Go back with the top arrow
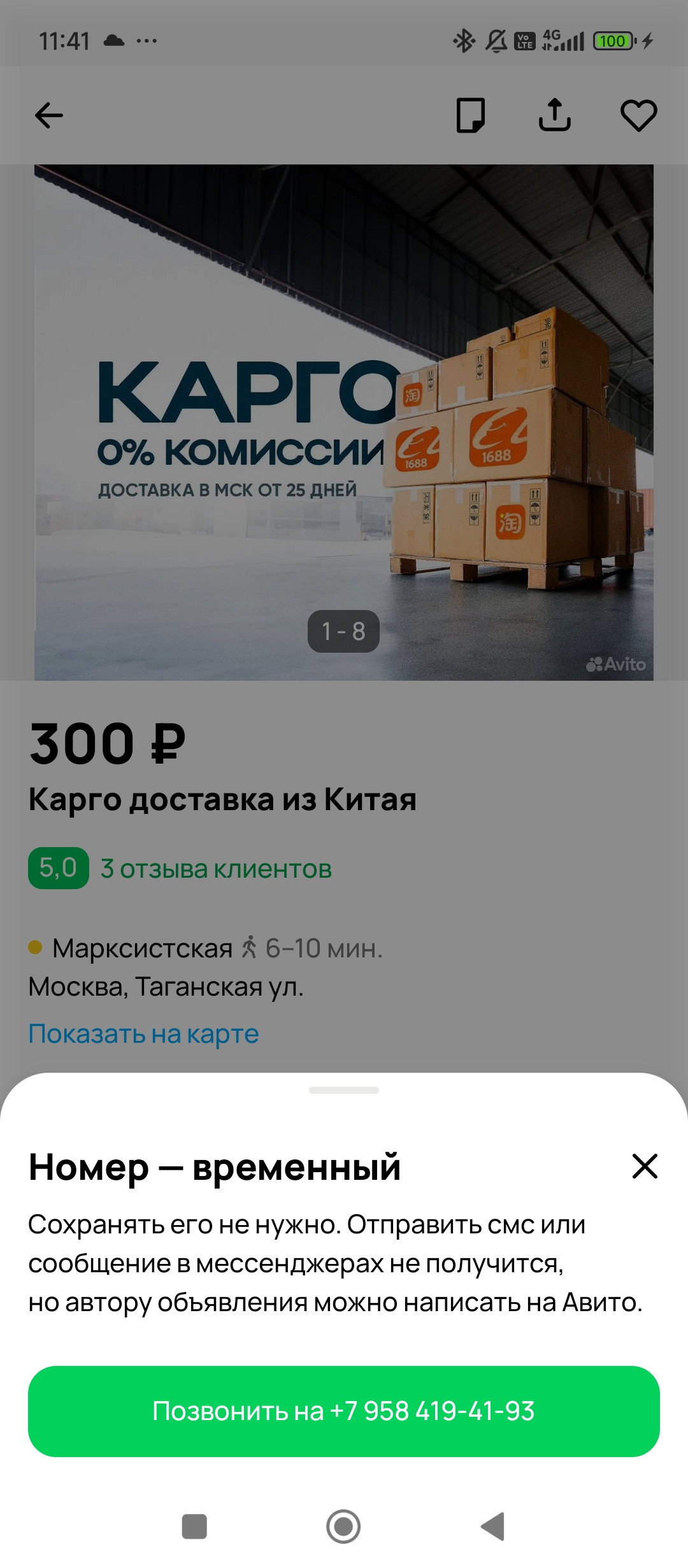The image size is (688, 1568). click(x=49, y=115)
